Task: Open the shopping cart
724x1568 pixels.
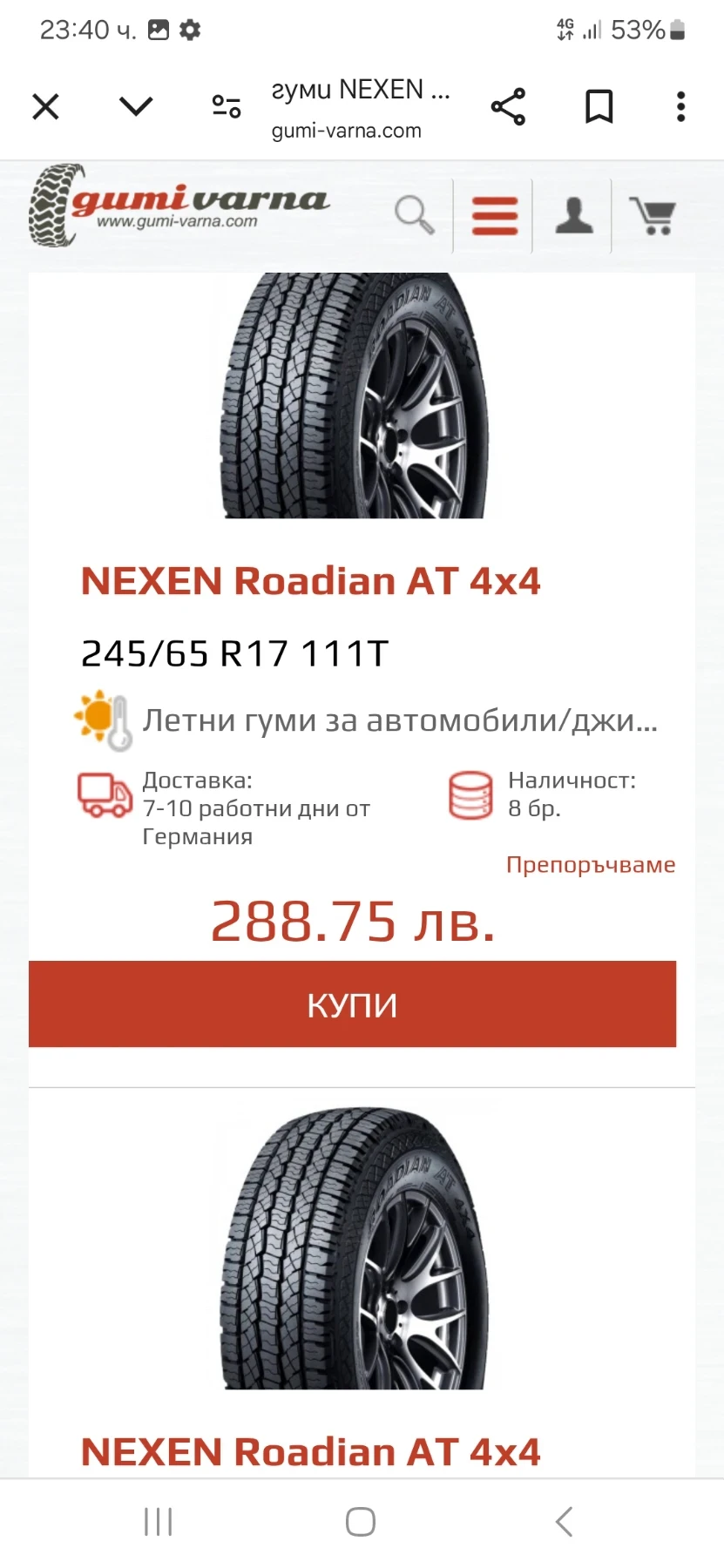Action: tap(653, 214)
